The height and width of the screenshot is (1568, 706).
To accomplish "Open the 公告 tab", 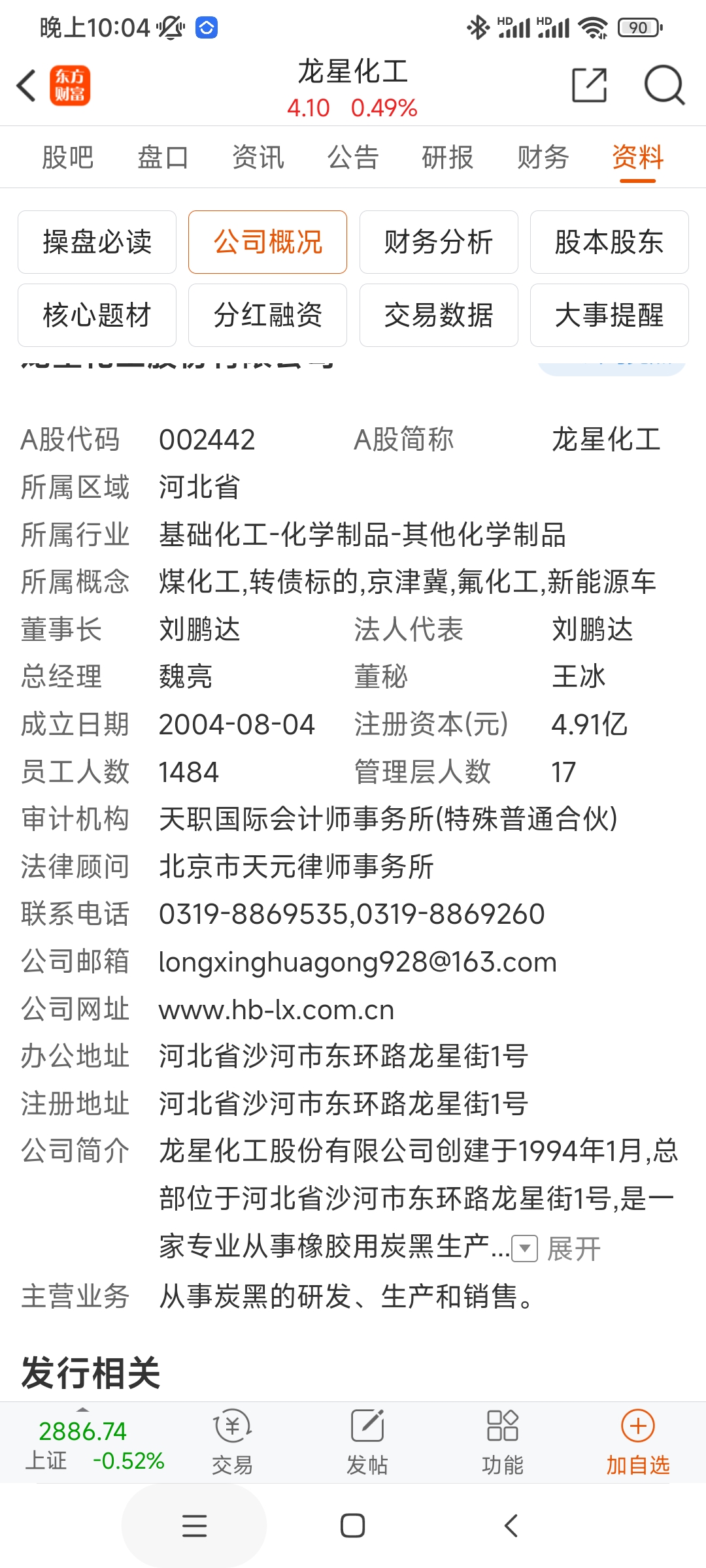I will [353, 157].
